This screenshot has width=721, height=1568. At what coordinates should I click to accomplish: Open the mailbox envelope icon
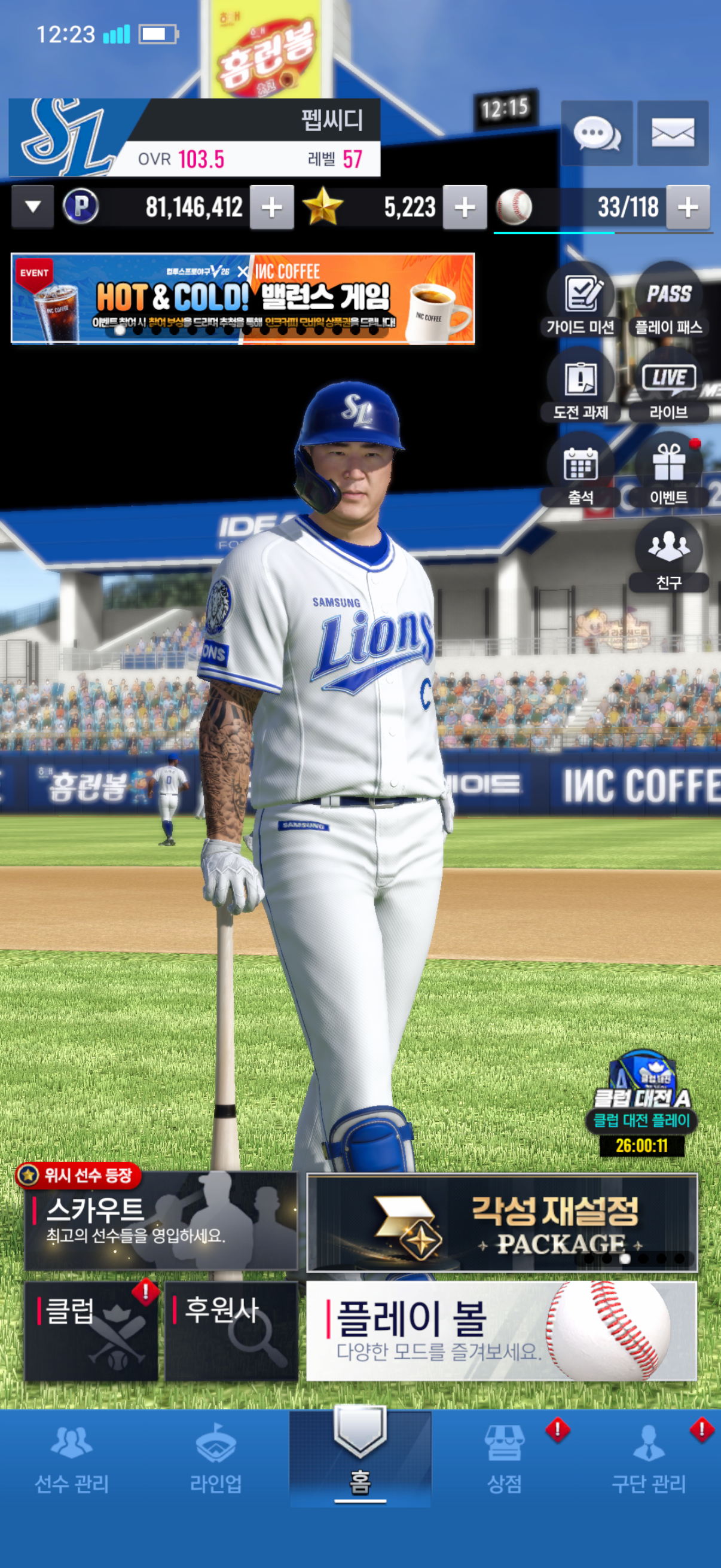(x=673, y=133)
